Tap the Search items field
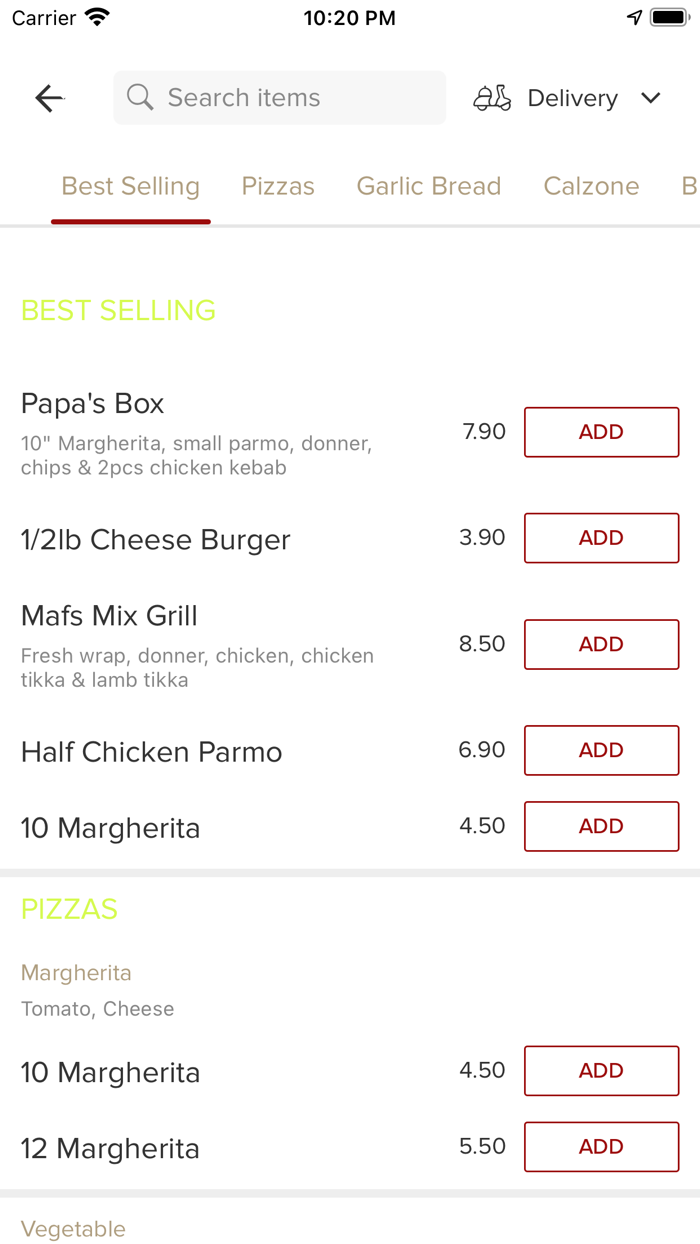 point(279,98)
